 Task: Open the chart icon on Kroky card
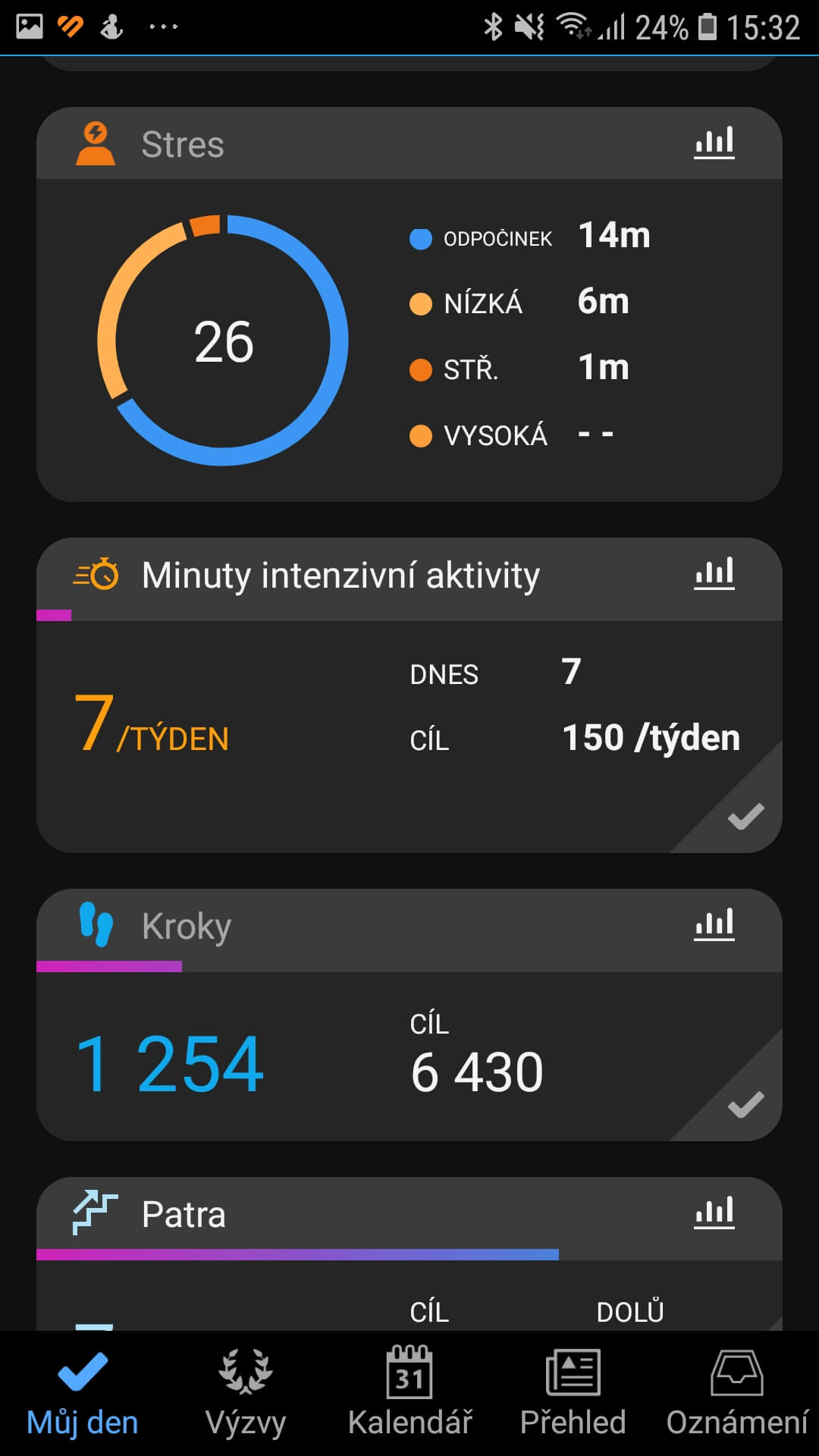(x=714, y=925)
